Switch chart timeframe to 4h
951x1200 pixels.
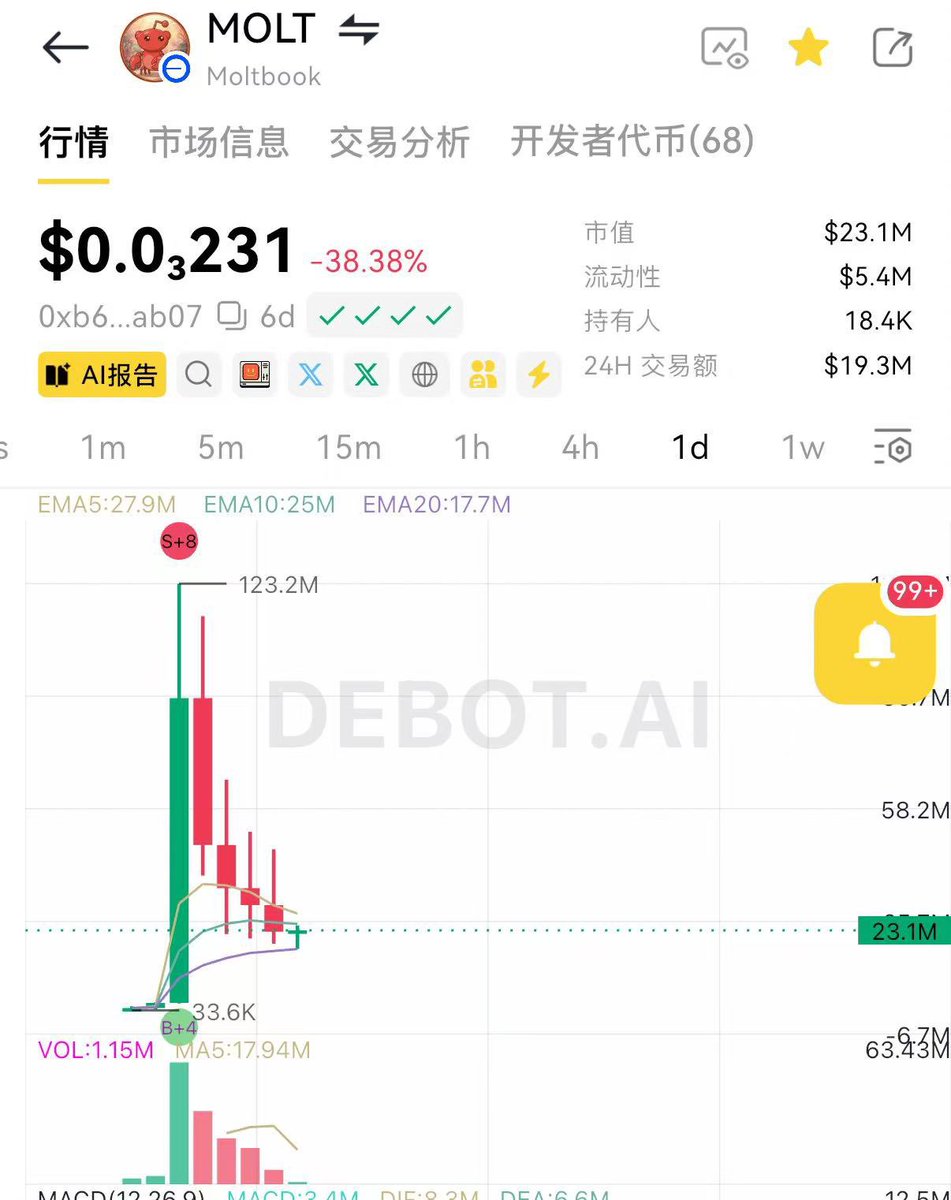[580, 448]
